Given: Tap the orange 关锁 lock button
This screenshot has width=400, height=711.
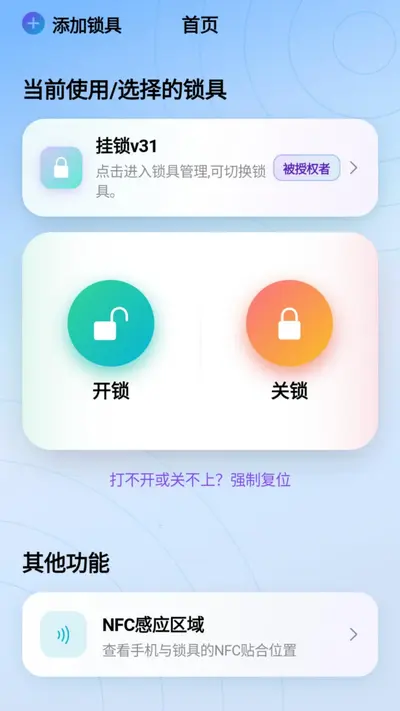Looking at the screenshot, I should click(x=289, y=323).
